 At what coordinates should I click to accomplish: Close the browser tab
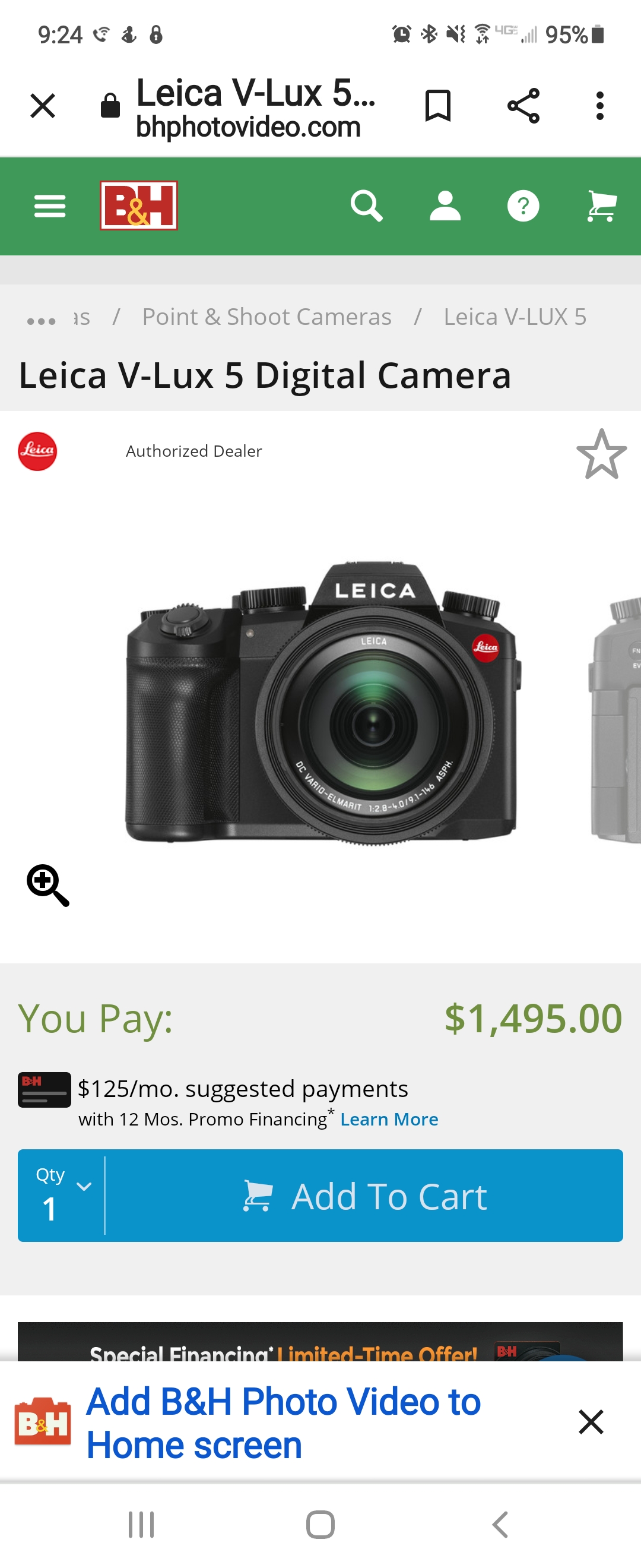coord(43,106)
